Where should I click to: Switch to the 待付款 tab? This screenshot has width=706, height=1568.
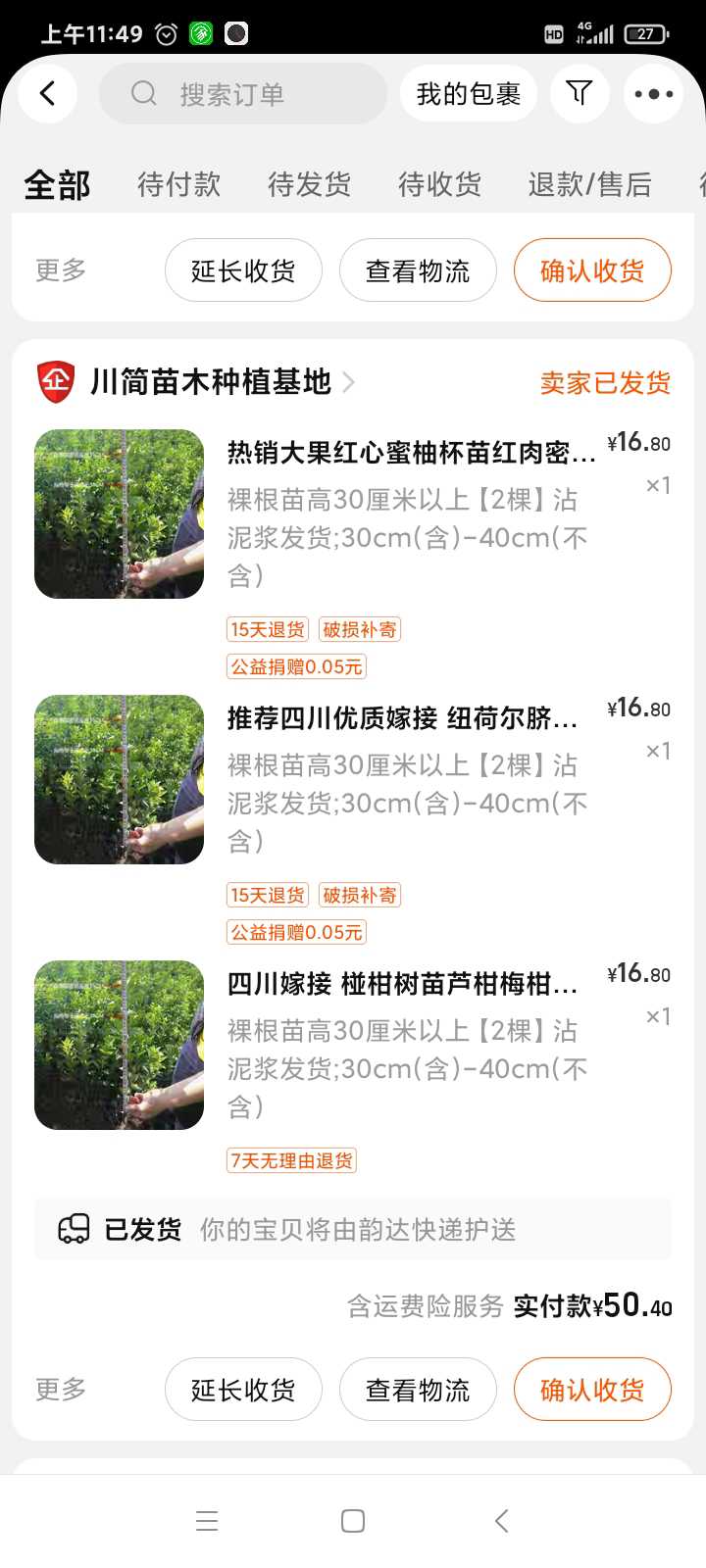(179, 184)
